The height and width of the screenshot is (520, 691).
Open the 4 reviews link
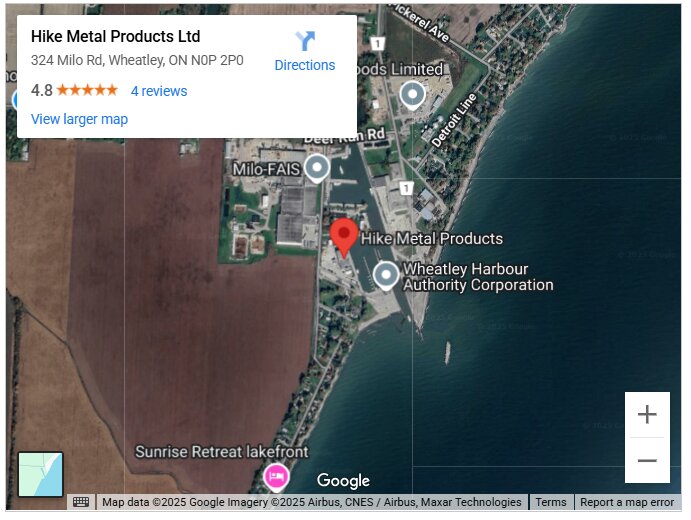point(159,91)
